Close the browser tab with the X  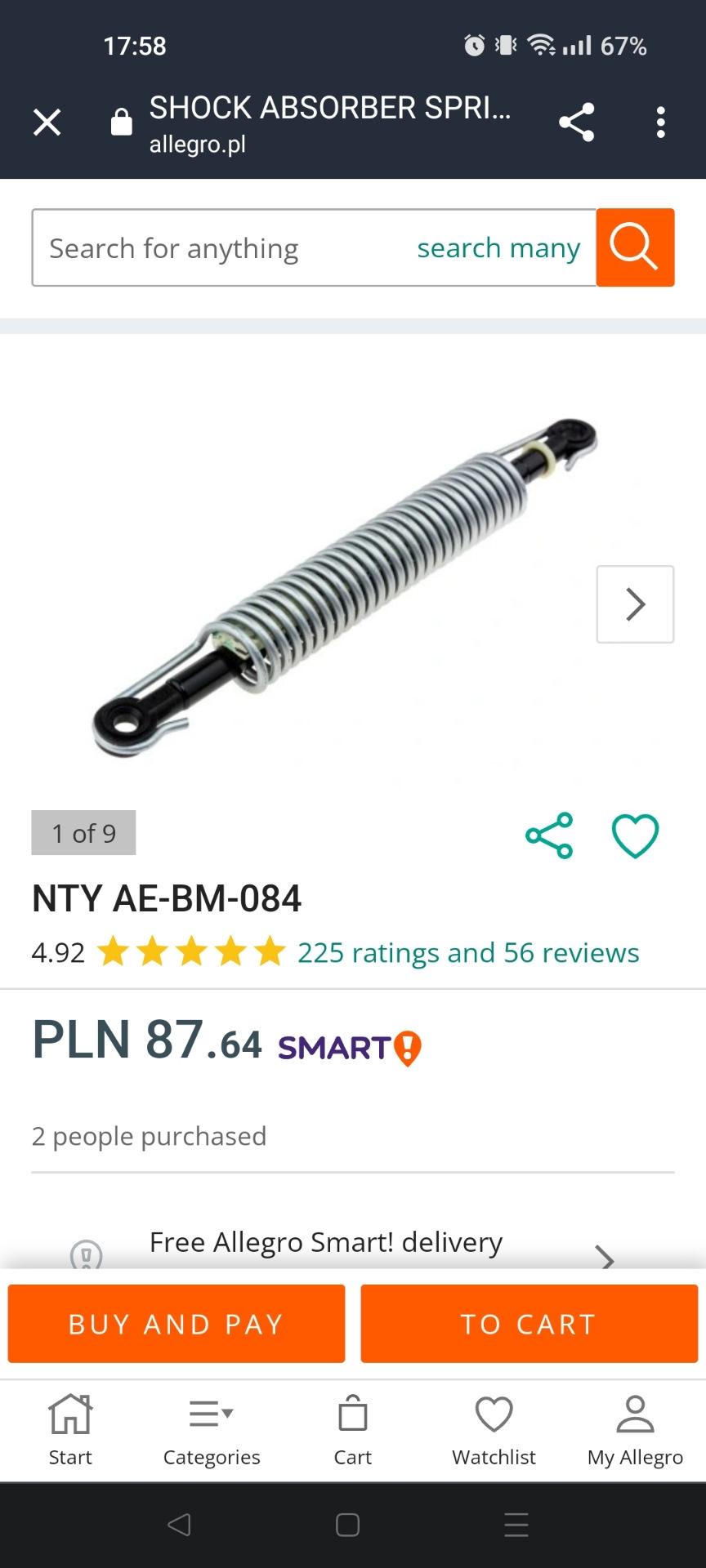point(47,122)
